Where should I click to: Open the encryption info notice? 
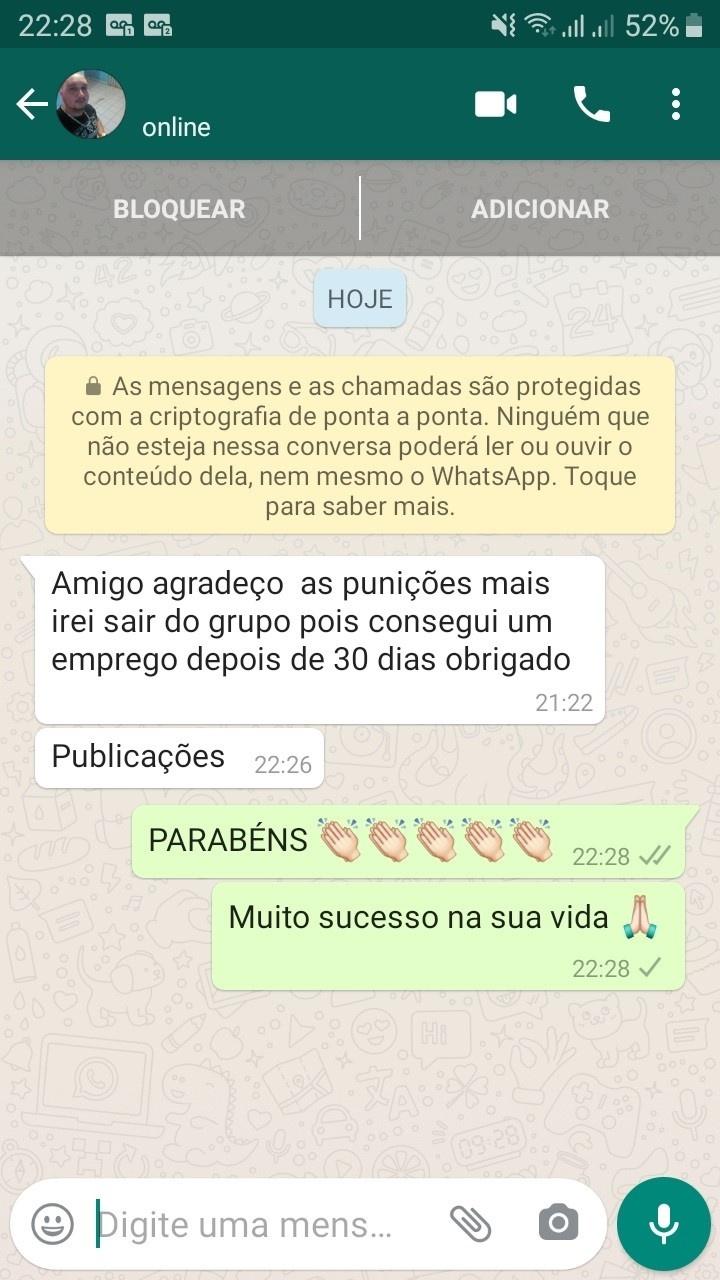360,446
